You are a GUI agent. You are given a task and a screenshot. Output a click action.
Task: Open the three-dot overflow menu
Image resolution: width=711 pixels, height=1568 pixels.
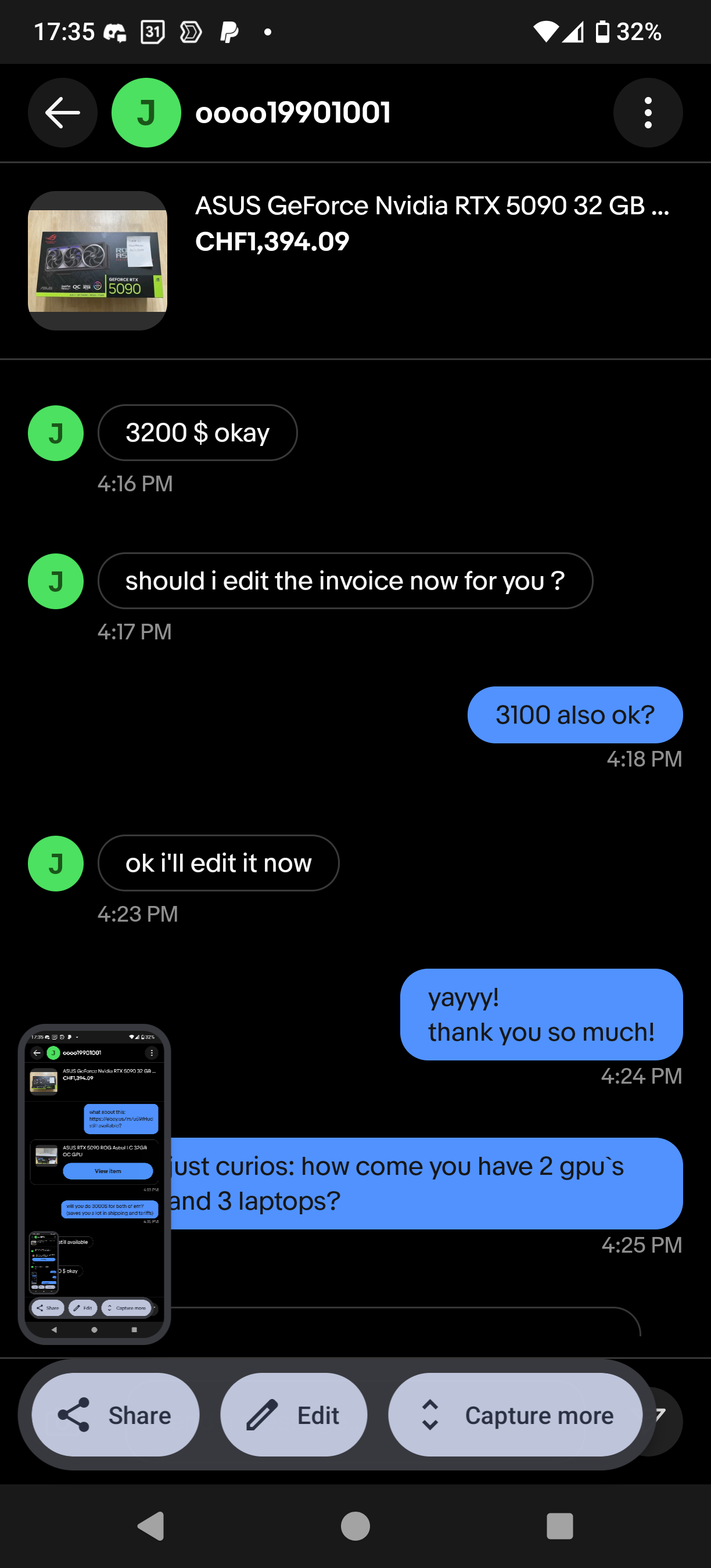[648, 113]
